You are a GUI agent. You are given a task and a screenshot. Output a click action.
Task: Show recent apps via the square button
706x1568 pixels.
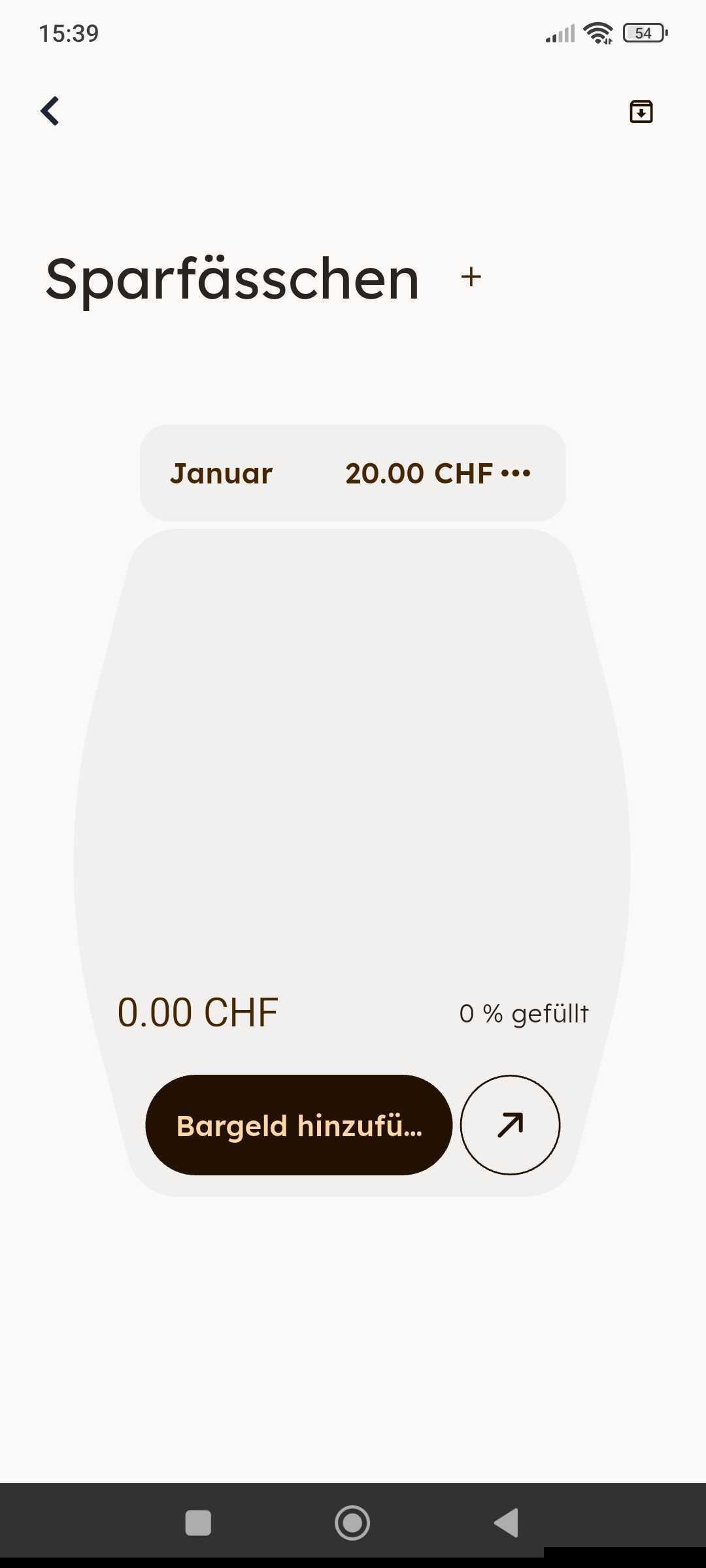[x=198, y=1522]
